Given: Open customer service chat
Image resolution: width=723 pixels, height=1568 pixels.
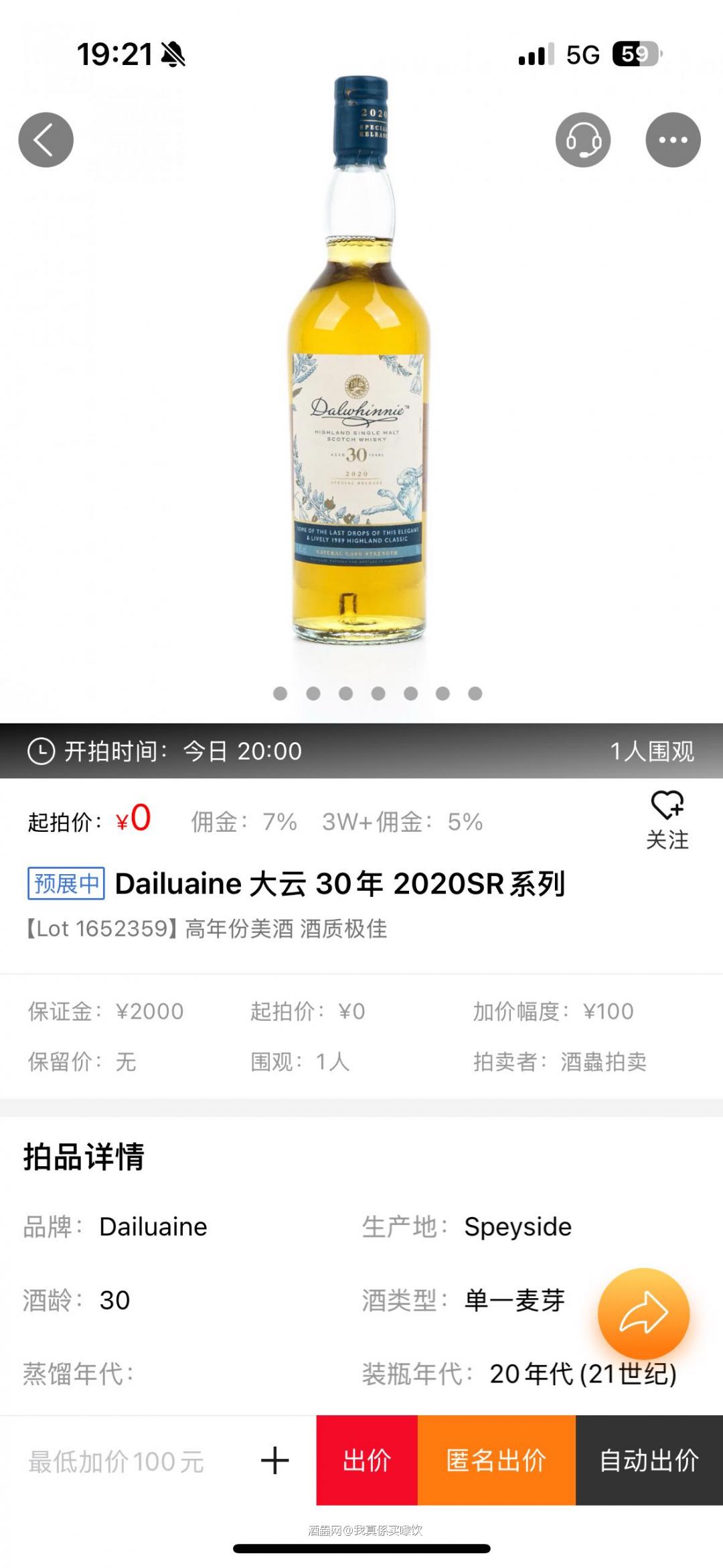Looking at the screenshot, I should pyautogui.click(x=583, y=139).
